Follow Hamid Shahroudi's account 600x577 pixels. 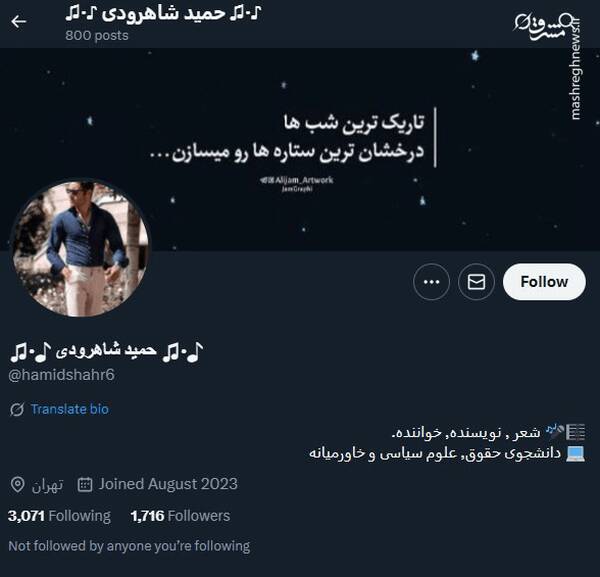coord(543,282)
